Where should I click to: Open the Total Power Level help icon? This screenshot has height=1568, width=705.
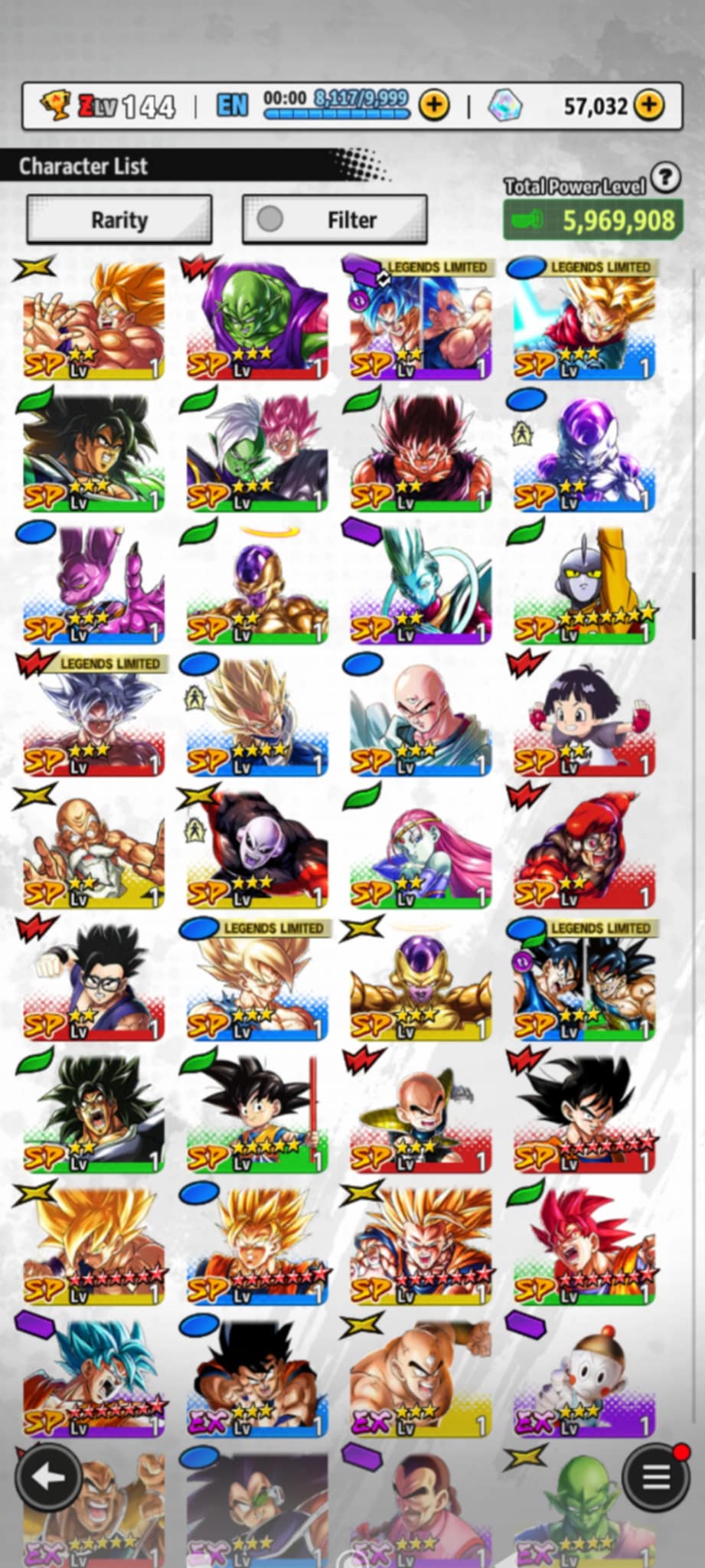coord(666,178)
